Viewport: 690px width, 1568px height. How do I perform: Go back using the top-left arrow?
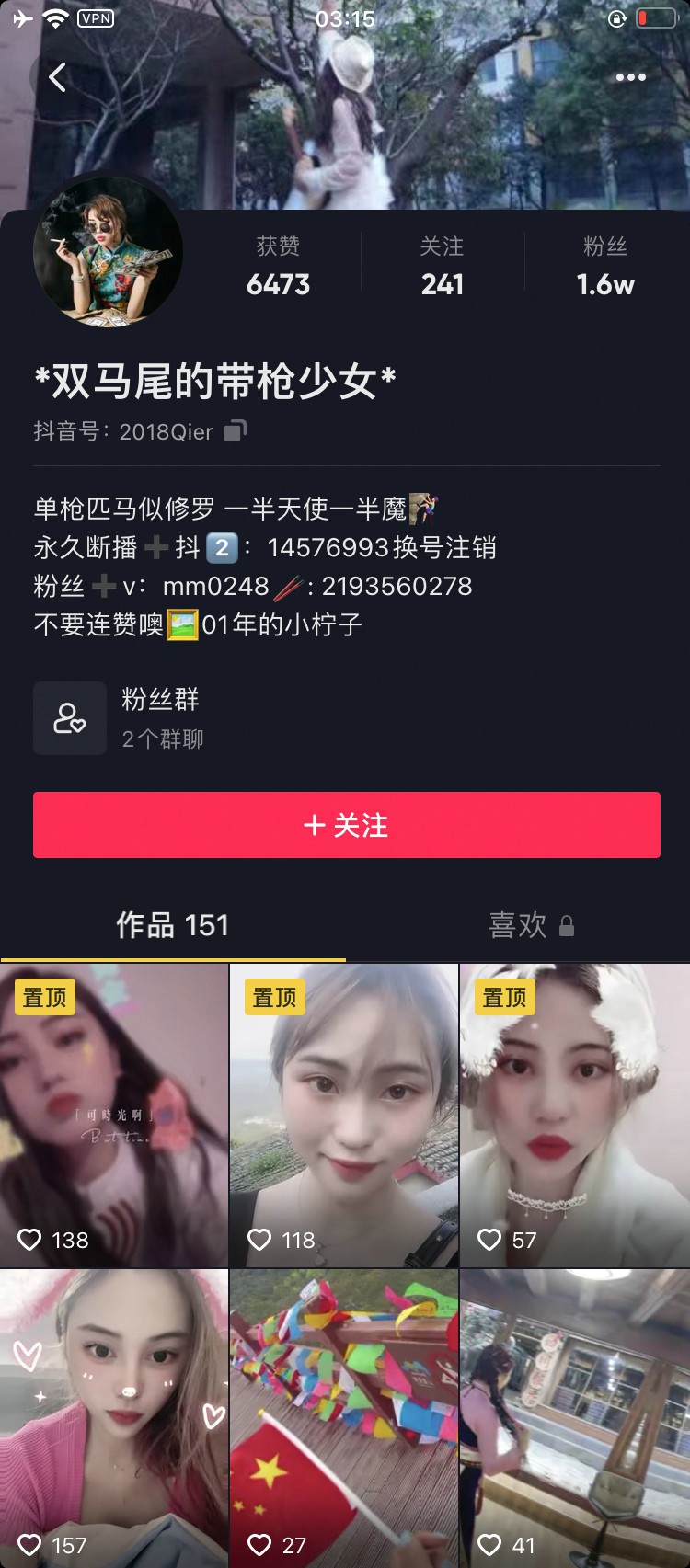coord(57,77)
